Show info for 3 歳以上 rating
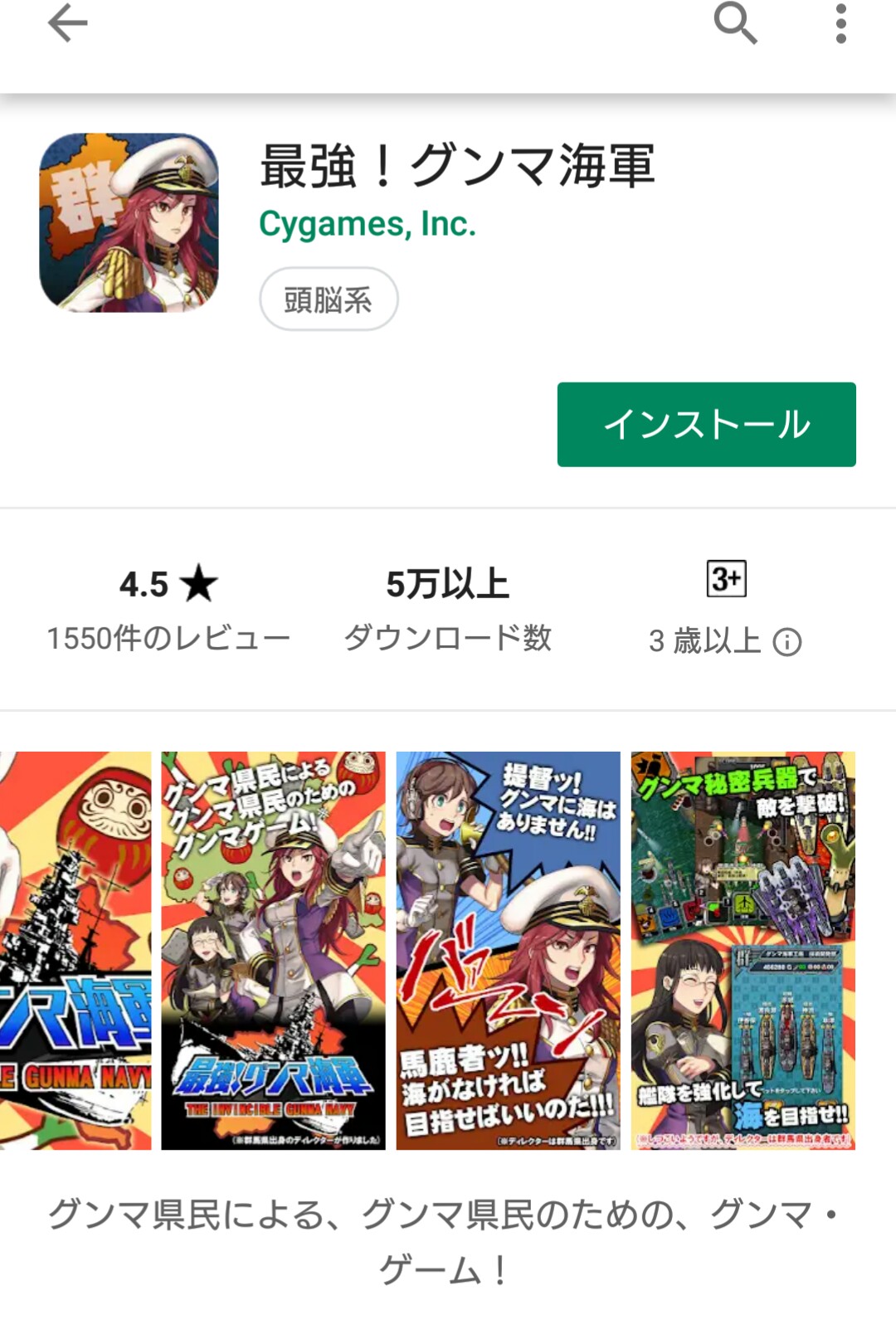Screen dimensions: 896x1339 (786, 642)
